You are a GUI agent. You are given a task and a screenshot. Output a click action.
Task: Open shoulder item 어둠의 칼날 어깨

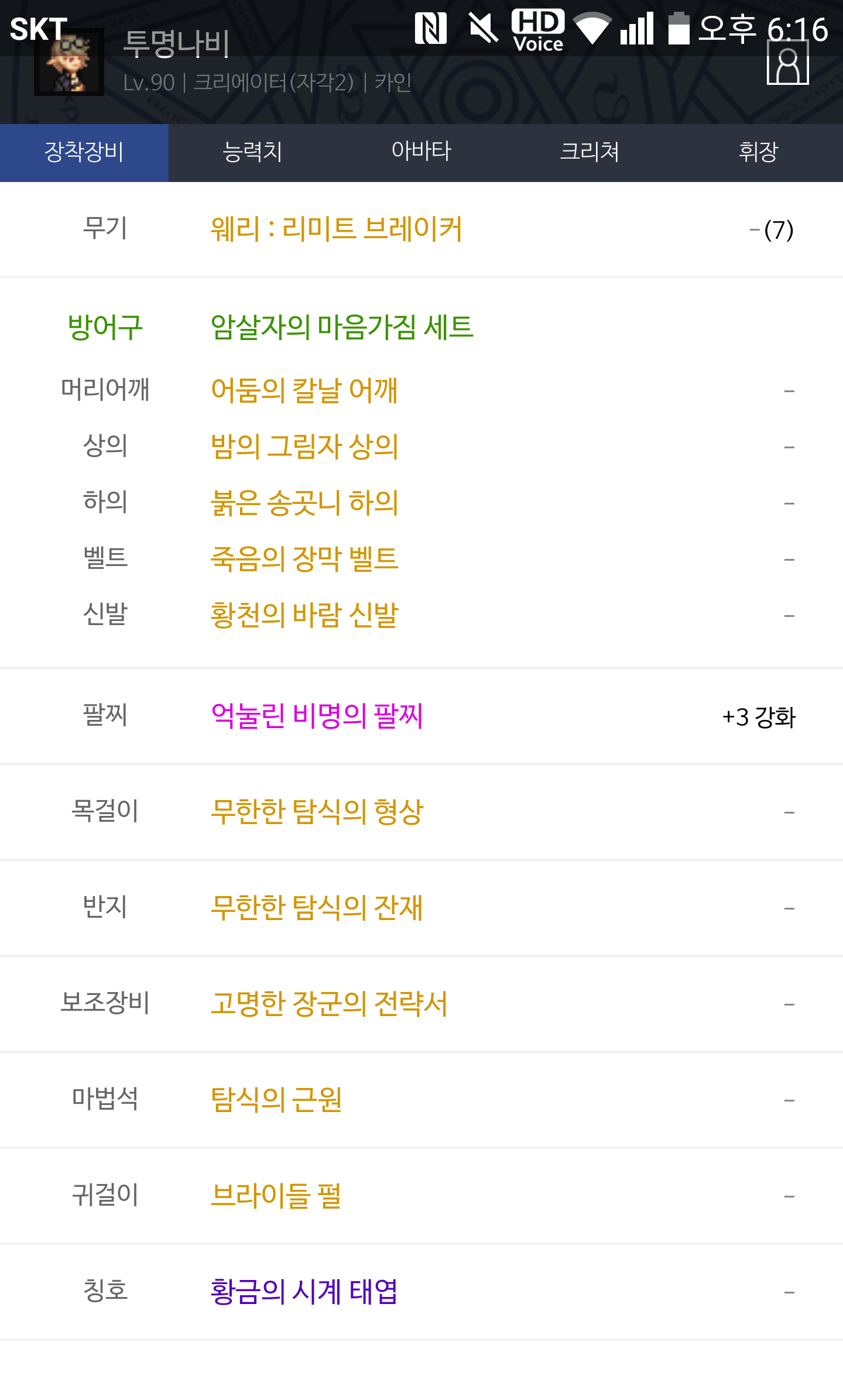[x=304, y=390]
